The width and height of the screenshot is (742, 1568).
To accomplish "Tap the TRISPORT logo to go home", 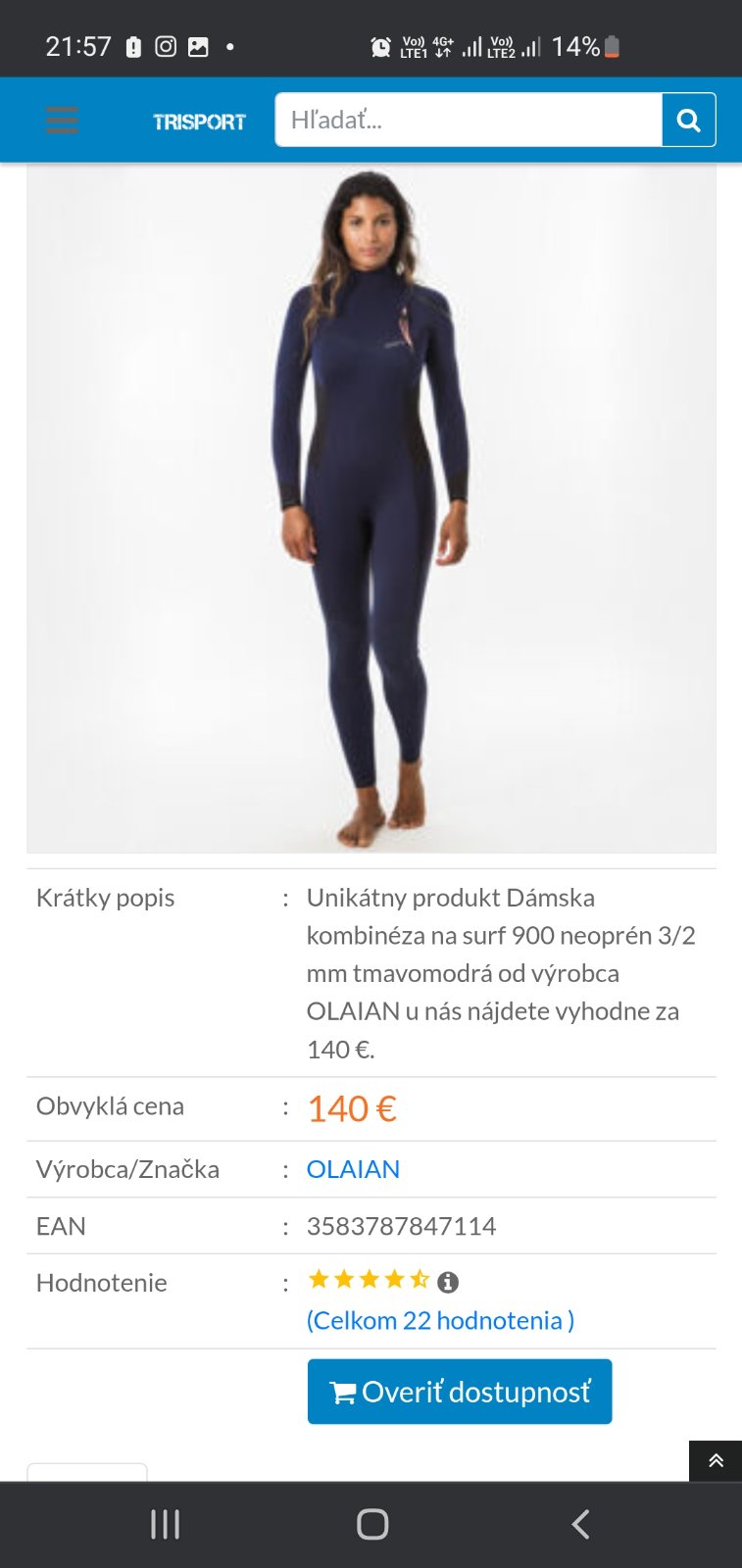I will pyautogui.click(x=199, y=122).
